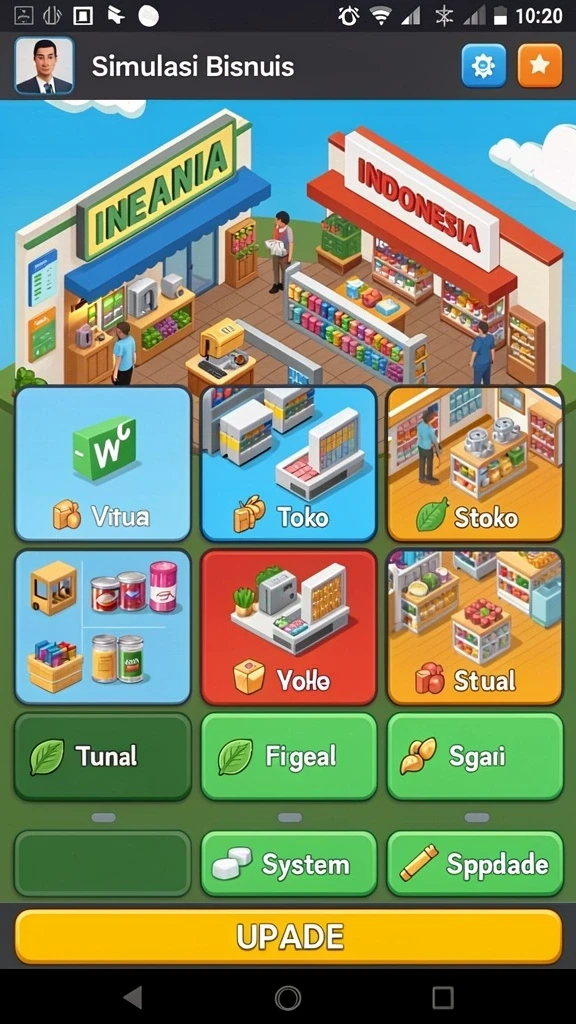
Task: Select the Toko tile
Action: tap(289, 464)
